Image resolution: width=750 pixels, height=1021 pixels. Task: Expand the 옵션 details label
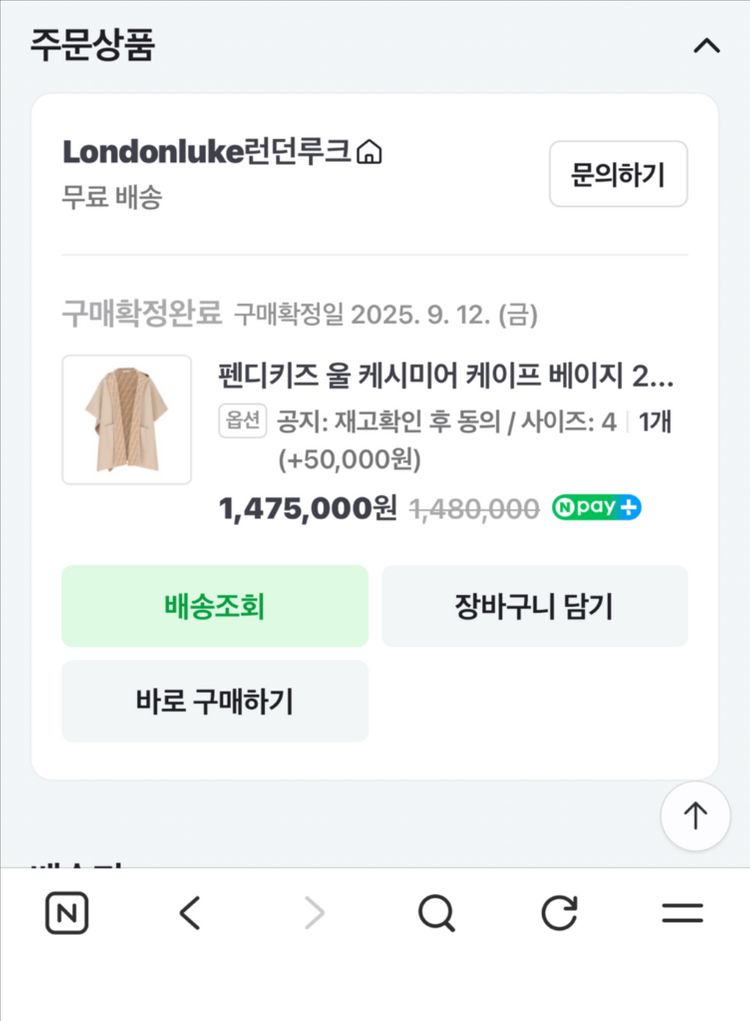tap(240, 423)
